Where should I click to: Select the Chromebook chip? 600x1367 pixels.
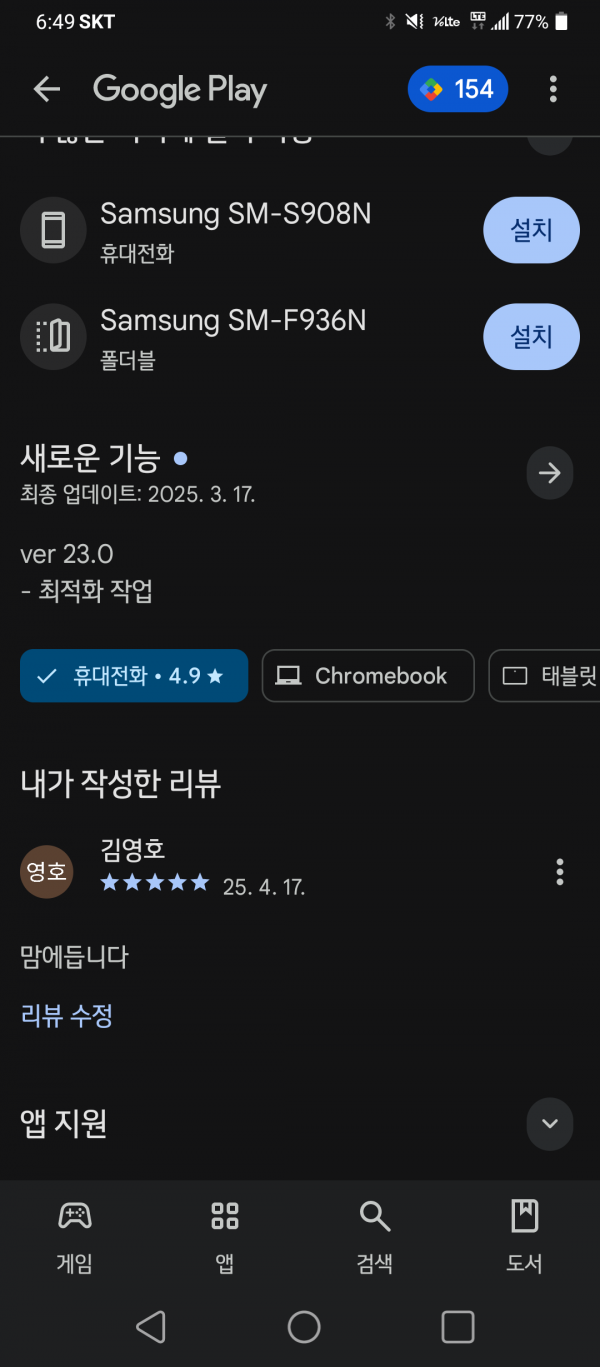pos(368,676)
